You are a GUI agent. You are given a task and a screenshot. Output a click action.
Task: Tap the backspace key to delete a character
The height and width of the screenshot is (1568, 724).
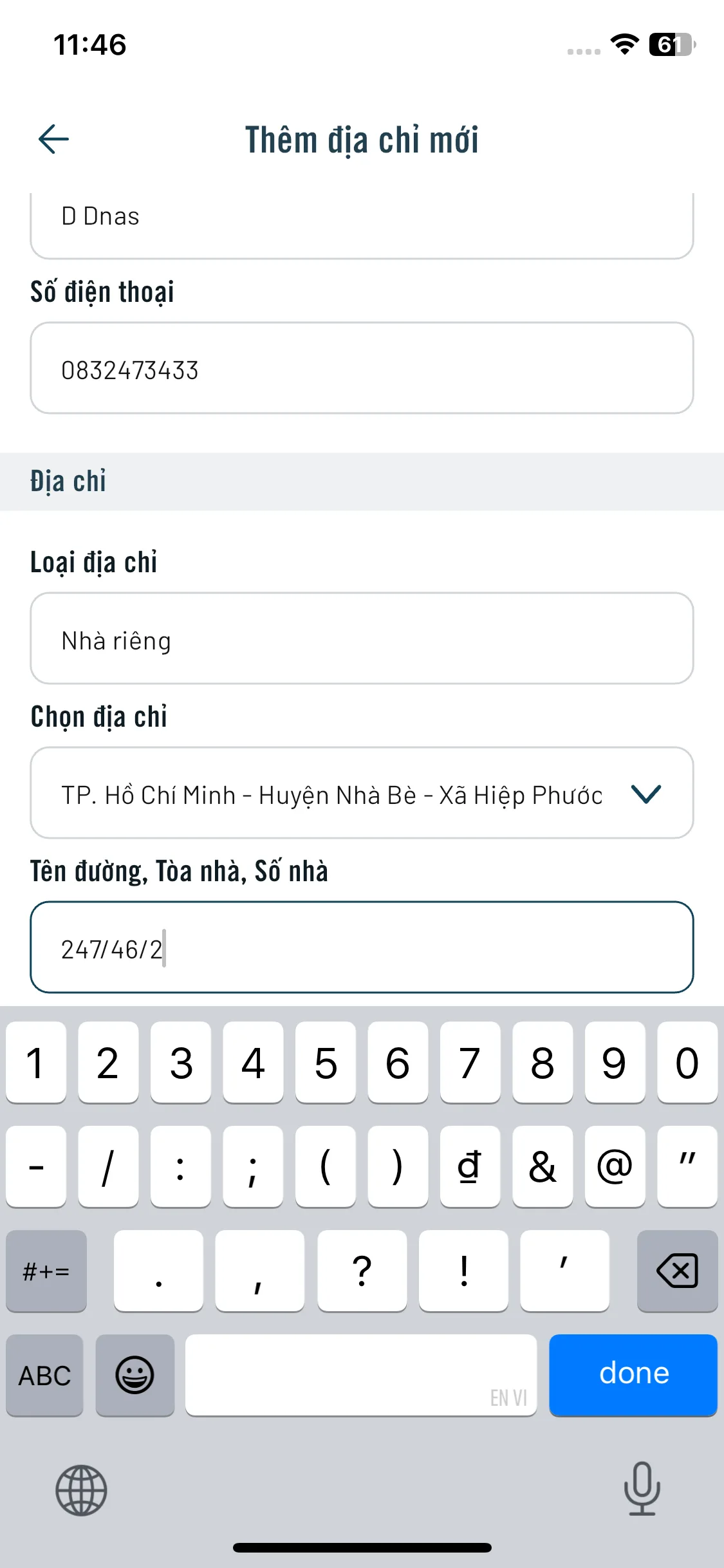[677, 1271]
